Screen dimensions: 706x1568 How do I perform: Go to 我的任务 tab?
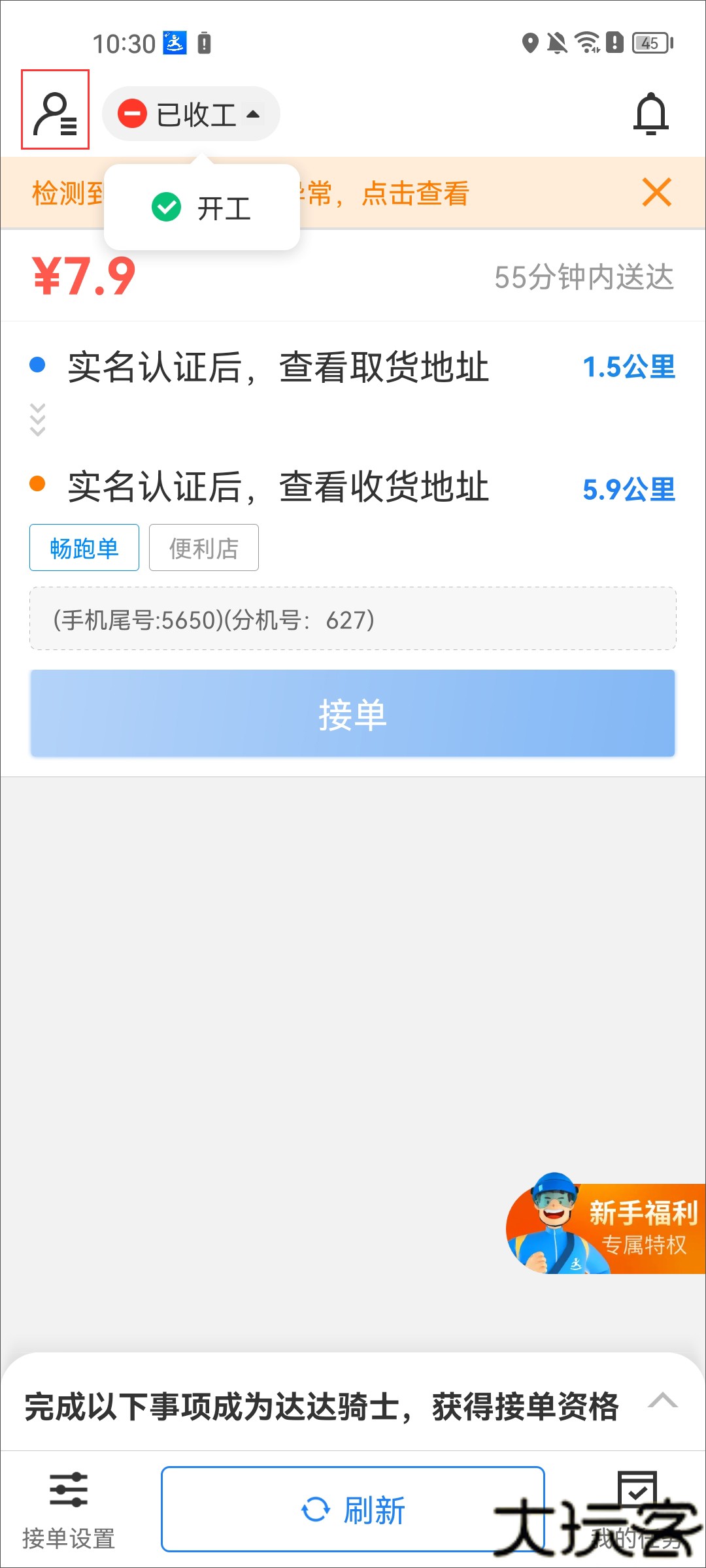(637, 1511)
